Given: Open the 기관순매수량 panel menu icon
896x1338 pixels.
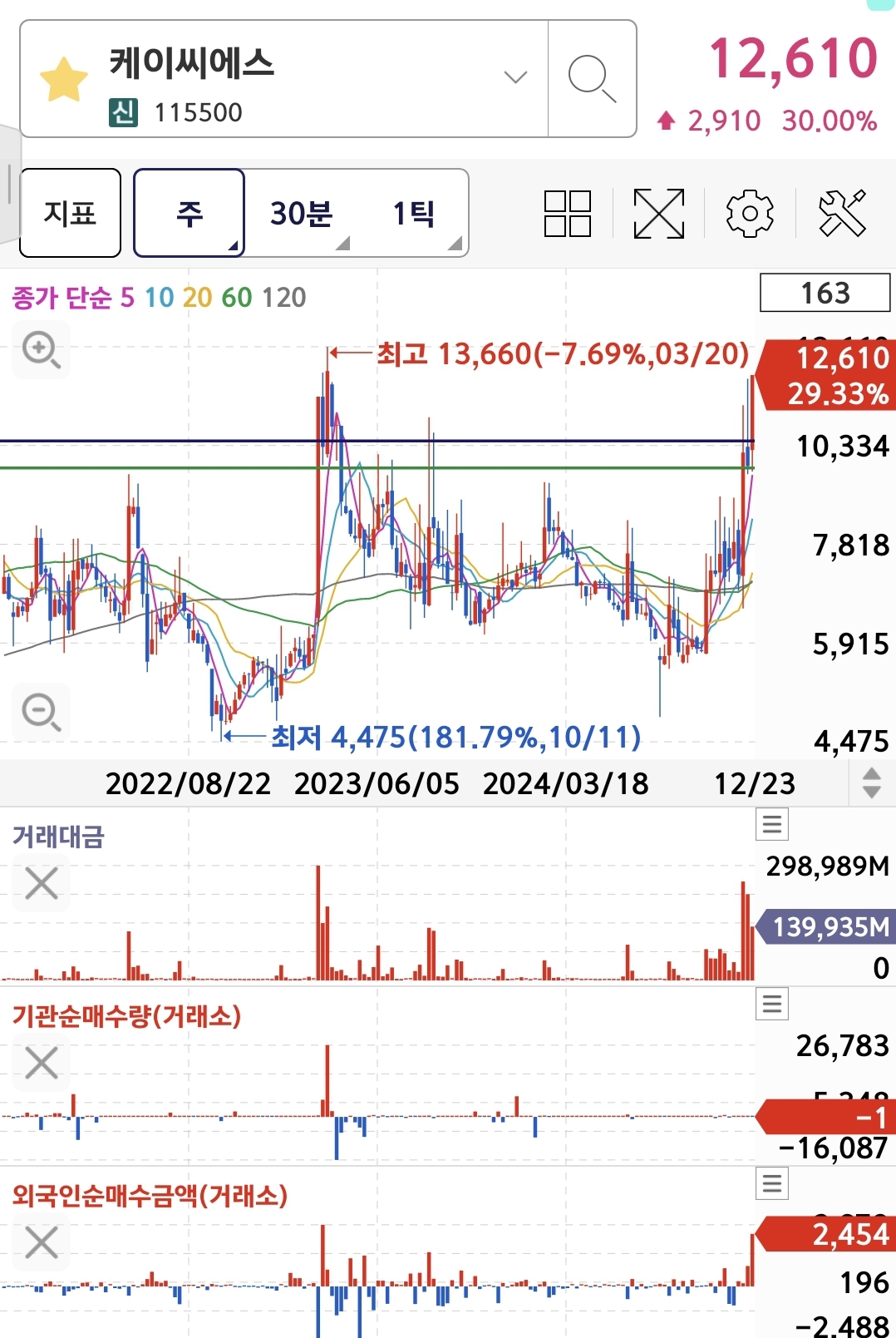Looking at the screenshot, I should click(772, 1005).
